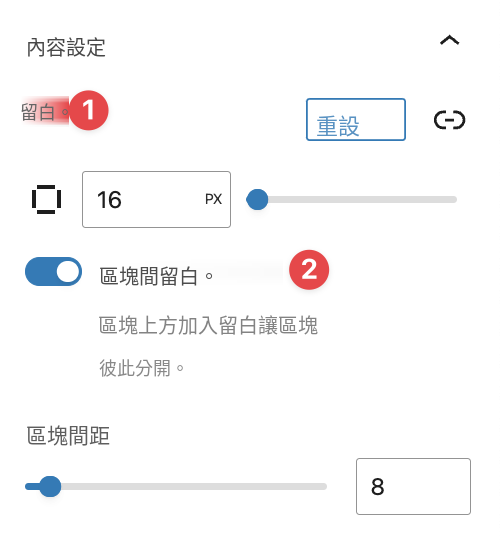Edit the 區塊間距 value field showing 8
The width and height of the screenshot is (500, 540).
pyautogui.click(x=413, y=486)
